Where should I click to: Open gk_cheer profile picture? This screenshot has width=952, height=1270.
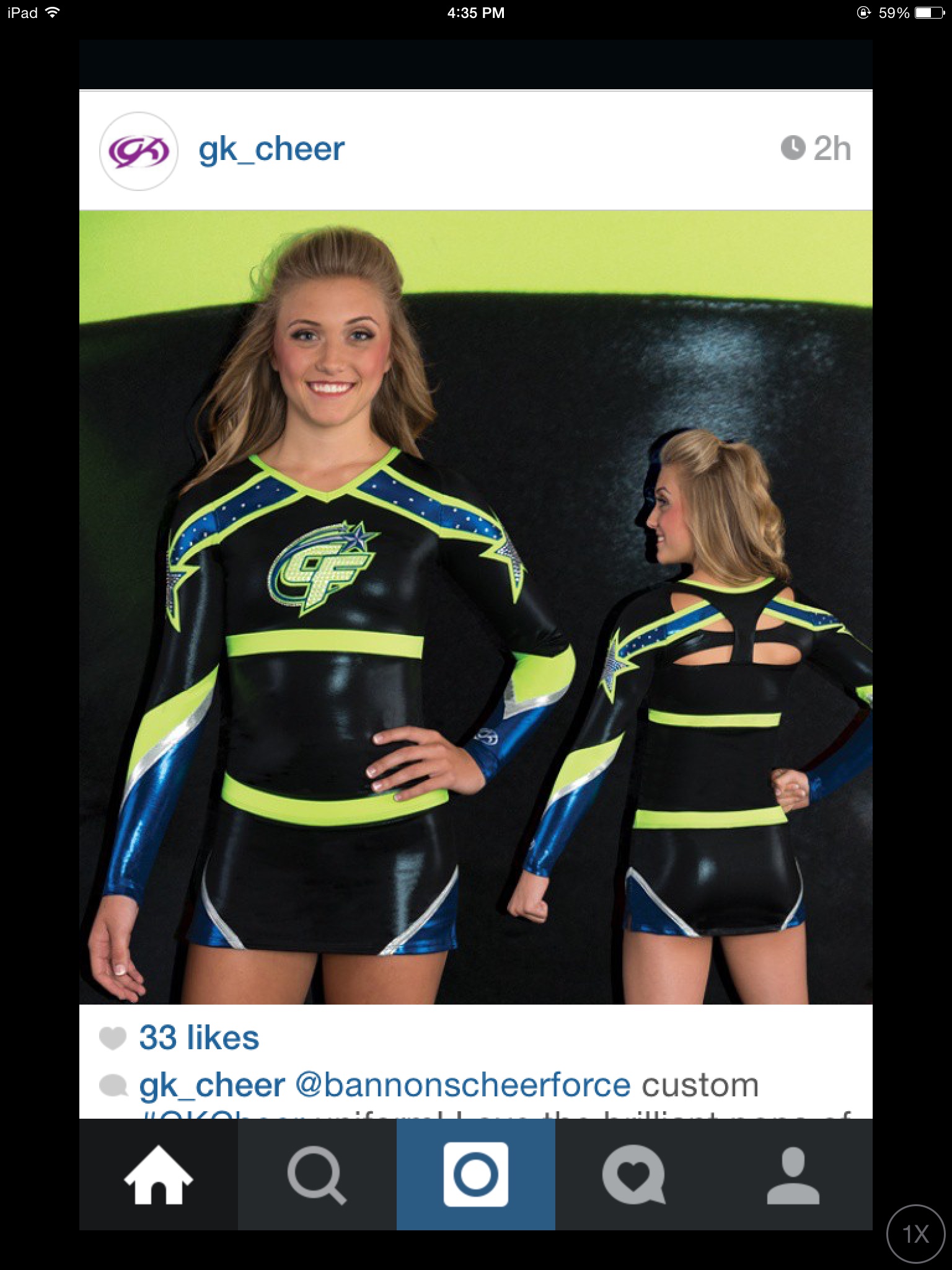pyautogui.click(x=139, y=151)
